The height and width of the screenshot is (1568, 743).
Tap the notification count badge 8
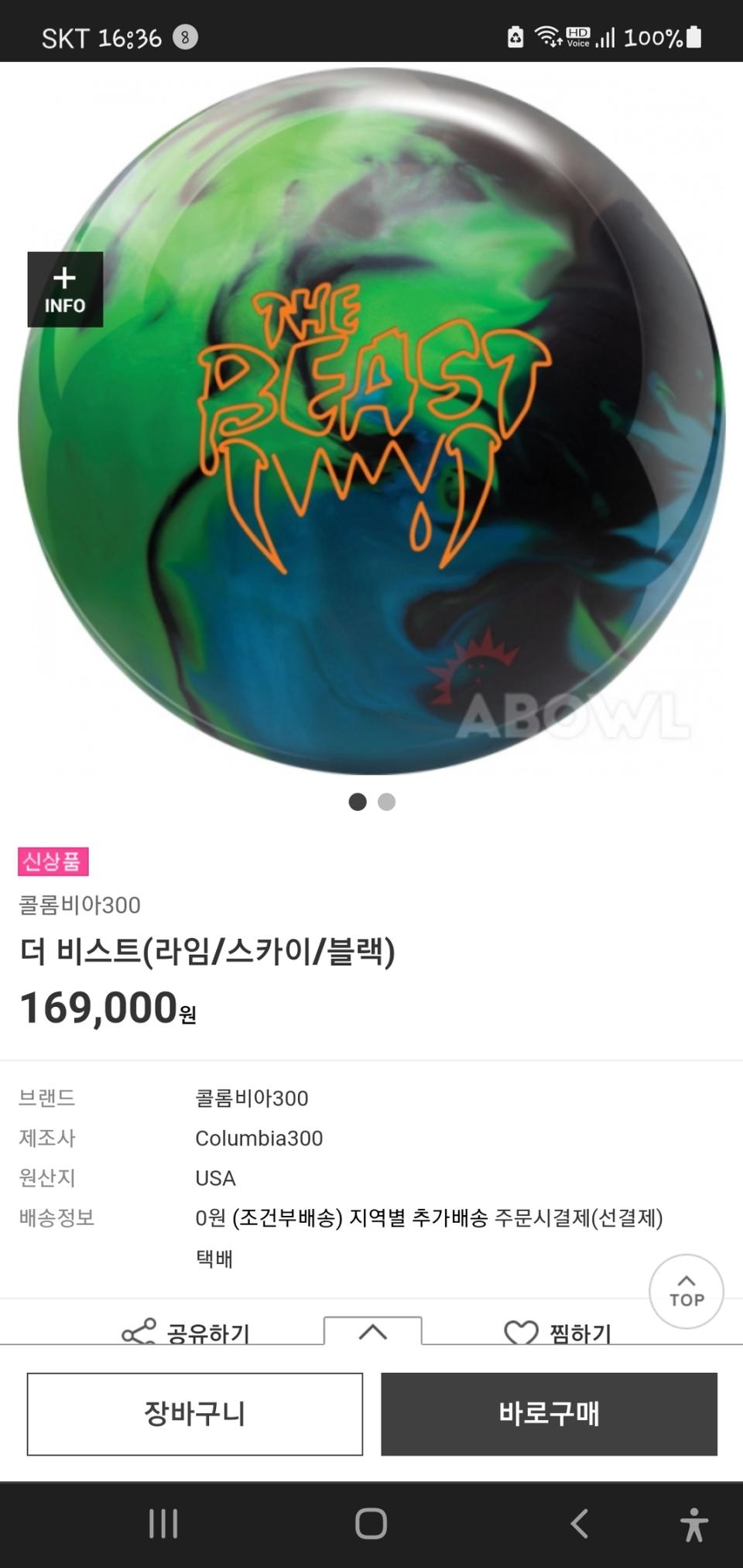pyautogui.click(x=183, y=35)
